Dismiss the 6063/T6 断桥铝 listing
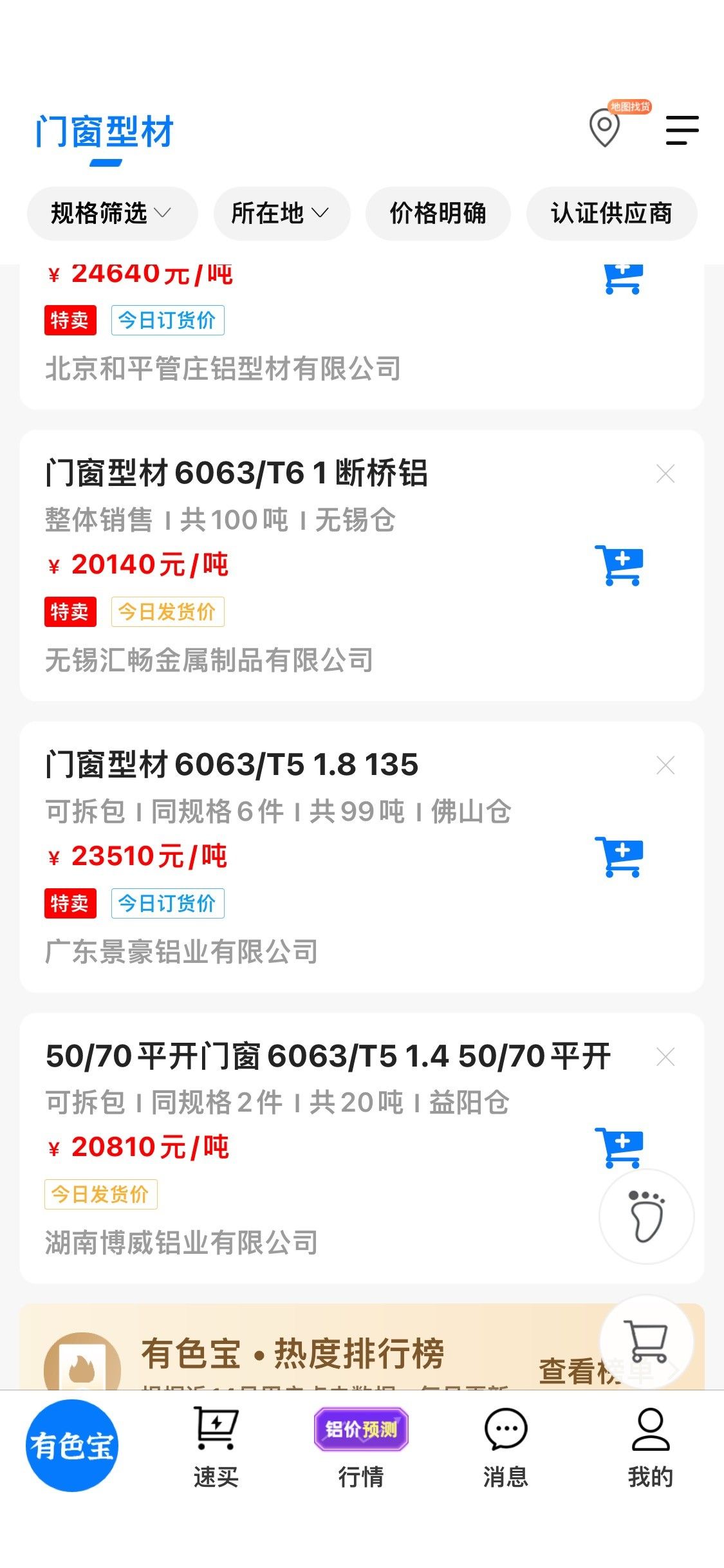Screen dimensions: 724x1568 (665, 474)
